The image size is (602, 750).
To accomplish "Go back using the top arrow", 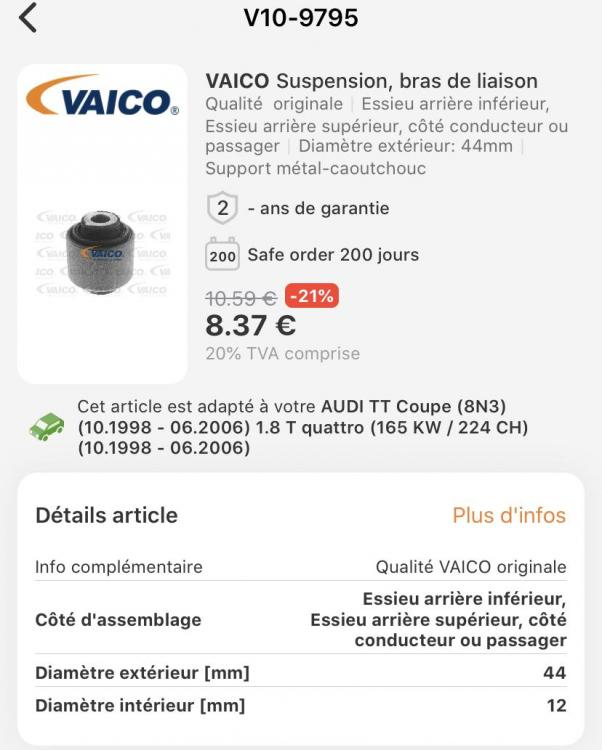I will click(x=28, y=18).
